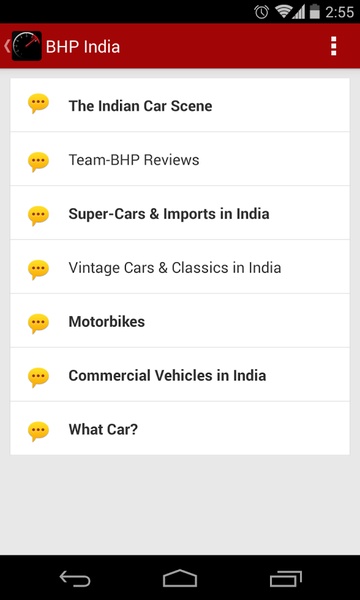Select Commercial Vehicles in India
Viewport: 360px width, 600px height.
pyautogui.click(x=180, y=375)
